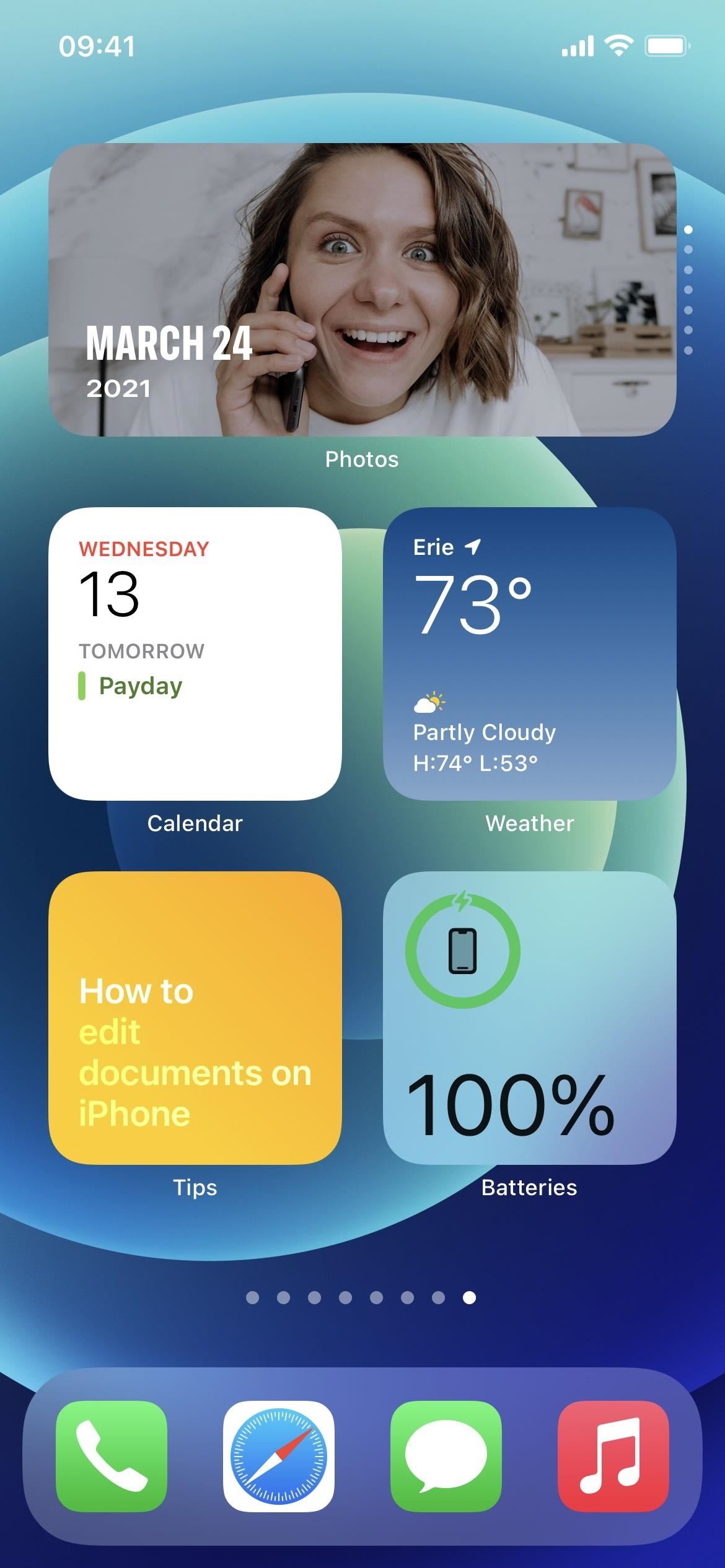This screenshot has height=1568, width=725.
Task: Open the Weather widget for Erie
Action: pyautogui.click(x=530, y=654)
